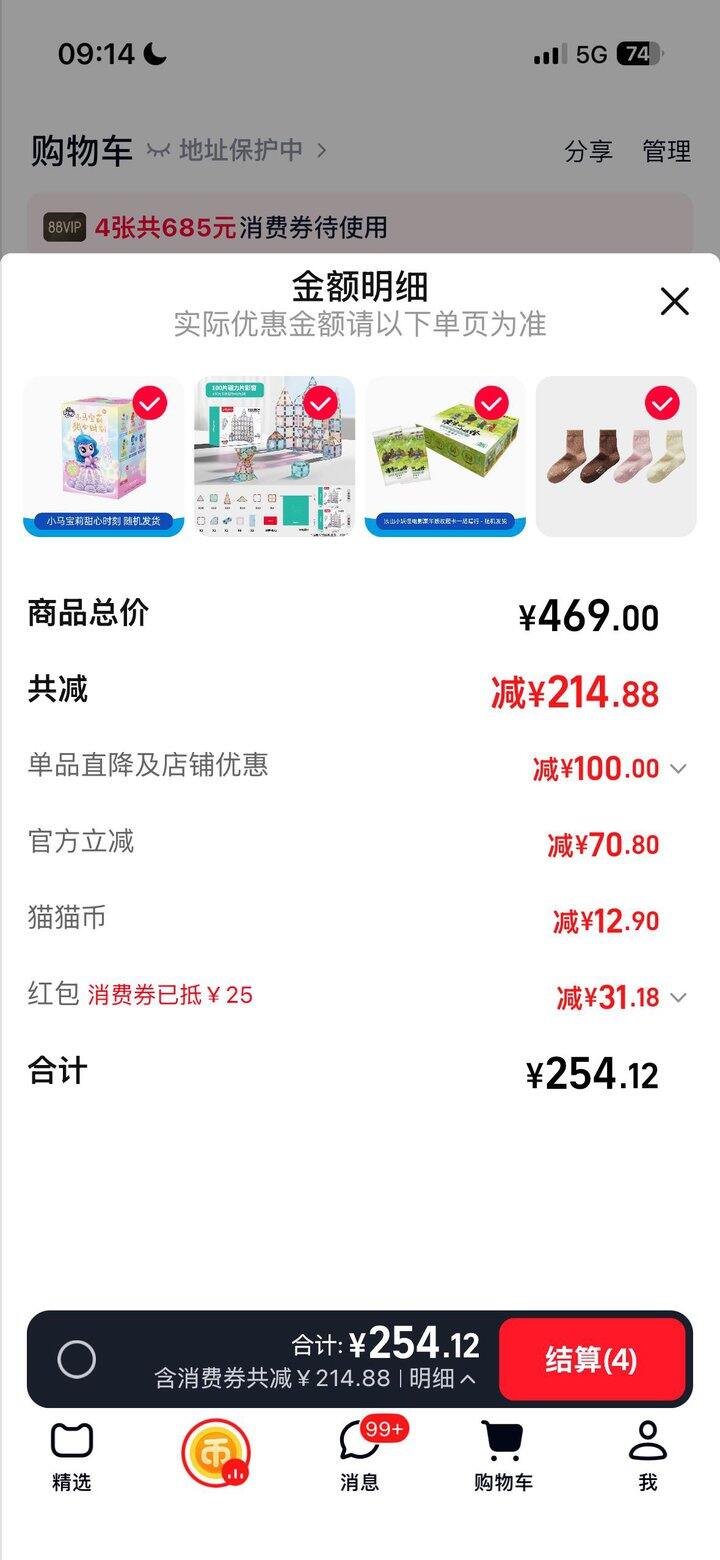Uncheck the green card box item
The height and width of the screenshot is (1560, 720).
tap(491, 404)
